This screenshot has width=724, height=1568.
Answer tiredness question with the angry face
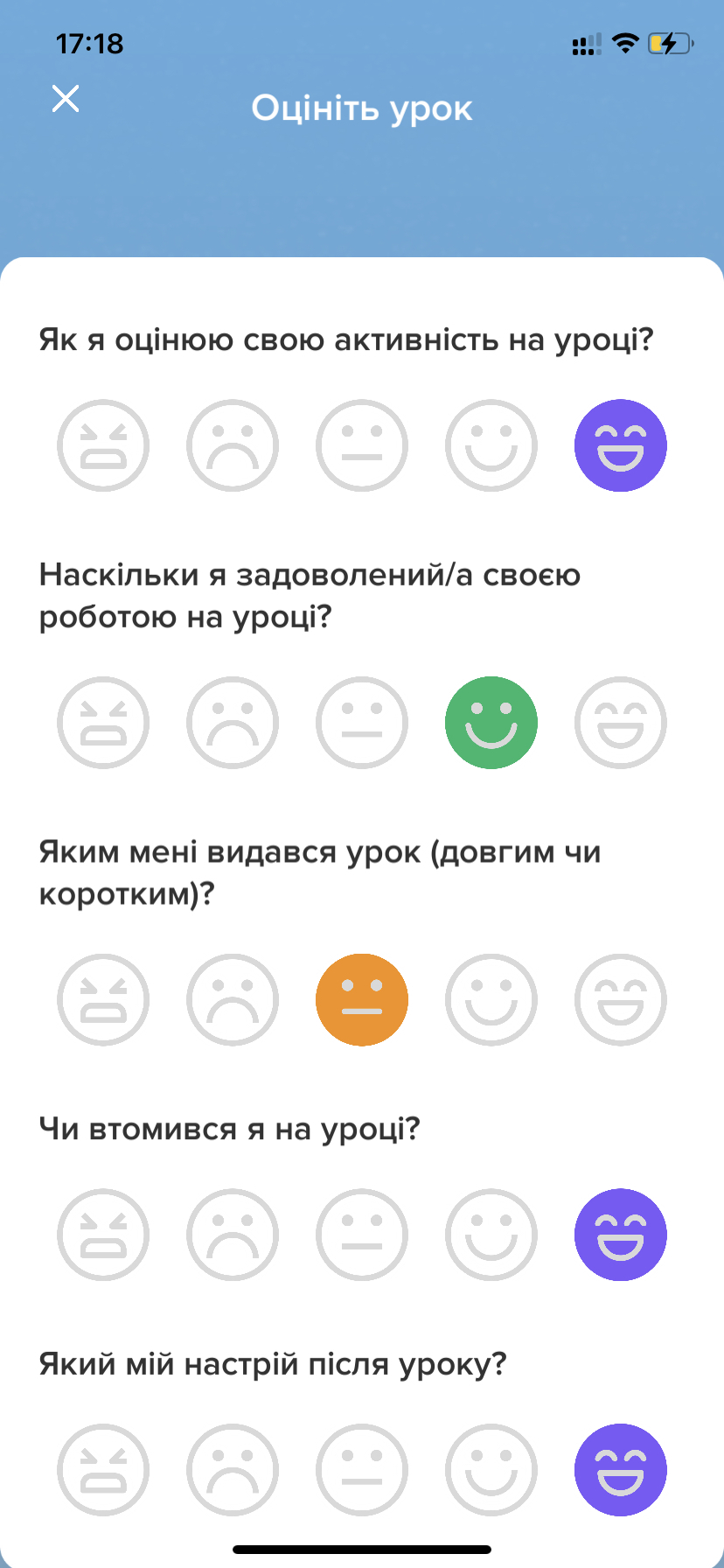coord(103,1235)
